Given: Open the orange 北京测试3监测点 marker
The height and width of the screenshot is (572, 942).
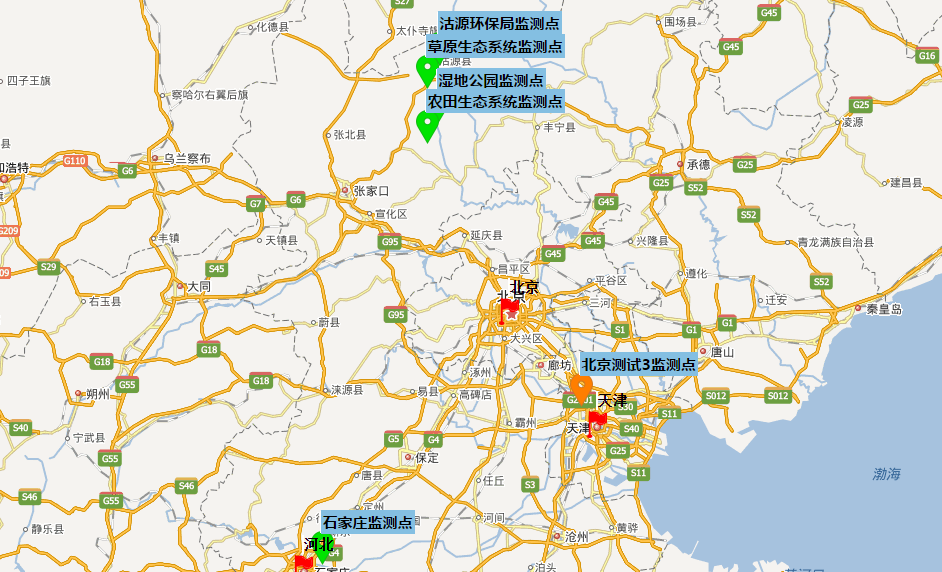Looking at the screenshot, I should click(581, 386).
